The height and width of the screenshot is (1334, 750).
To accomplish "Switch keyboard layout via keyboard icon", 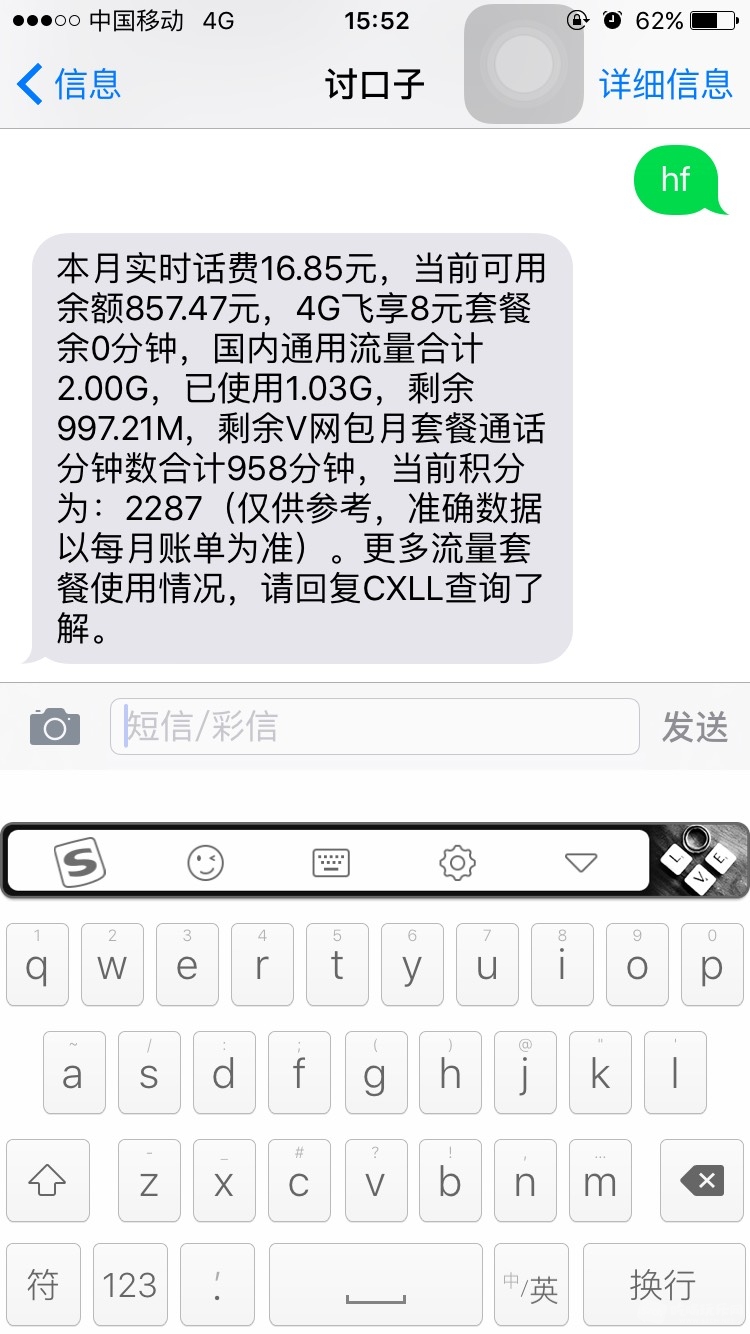I will [x=331, y=862].
